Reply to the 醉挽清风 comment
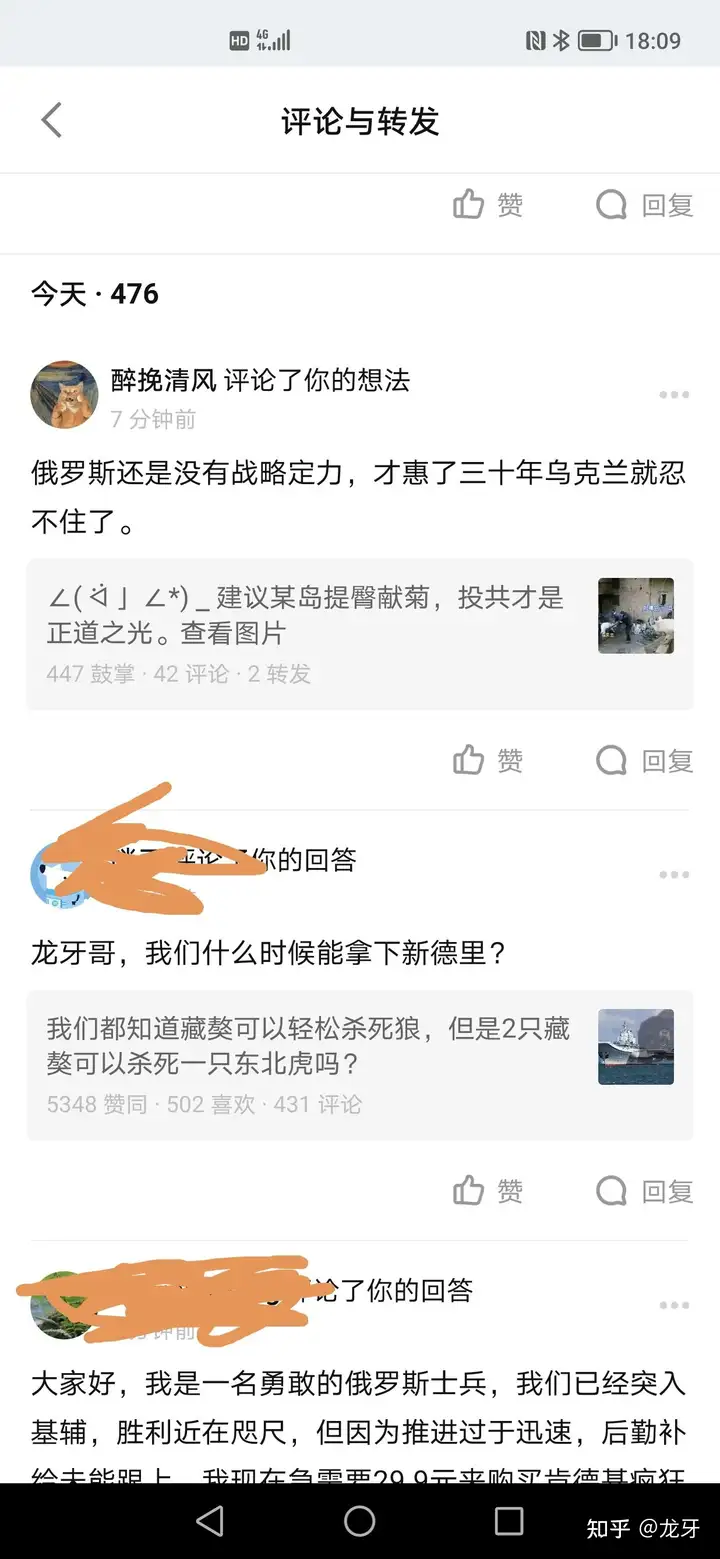Image resolution: width=720 pixels, height=1559 pixels. pyautogui.click(x=645, y=761)
